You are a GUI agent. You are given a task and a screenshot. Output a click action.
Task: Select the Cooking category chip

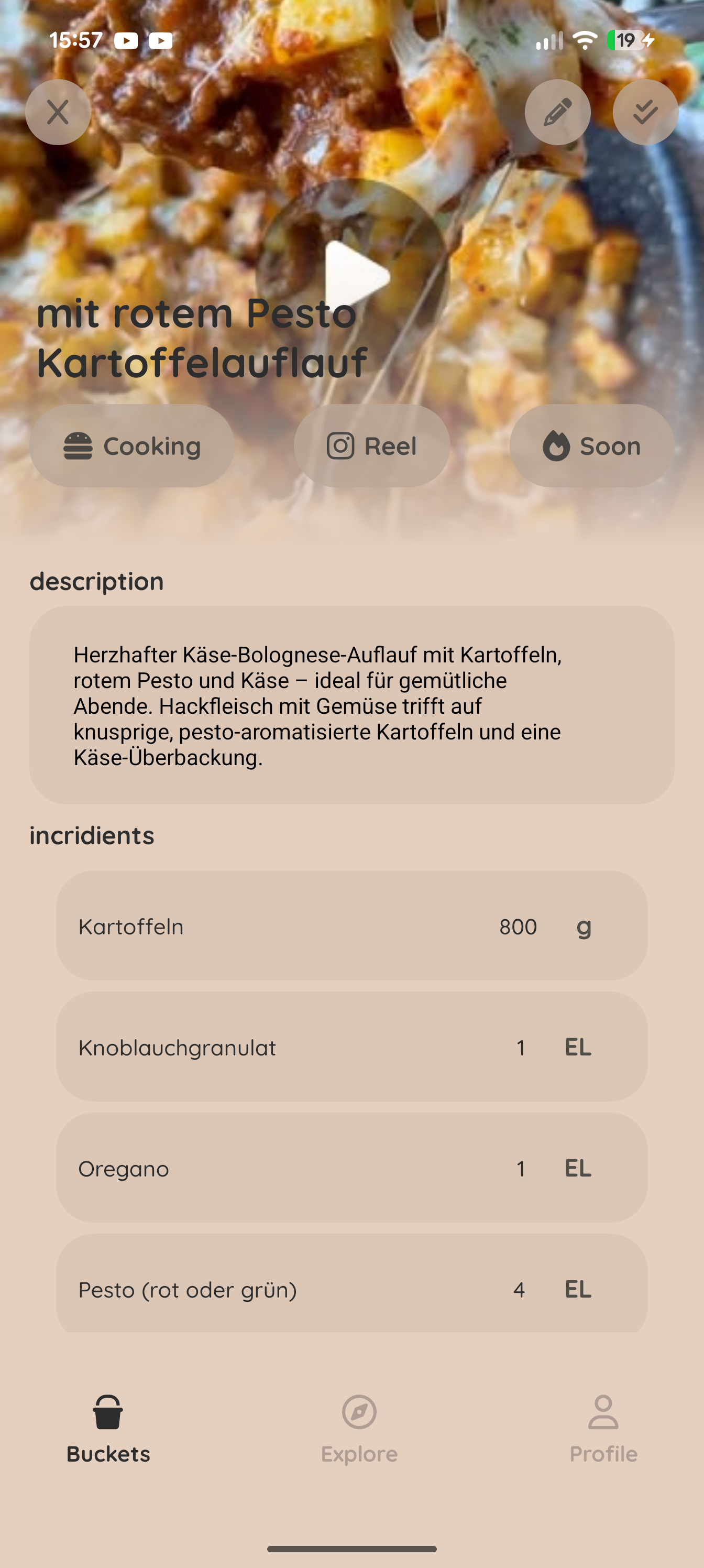point(132,445)
